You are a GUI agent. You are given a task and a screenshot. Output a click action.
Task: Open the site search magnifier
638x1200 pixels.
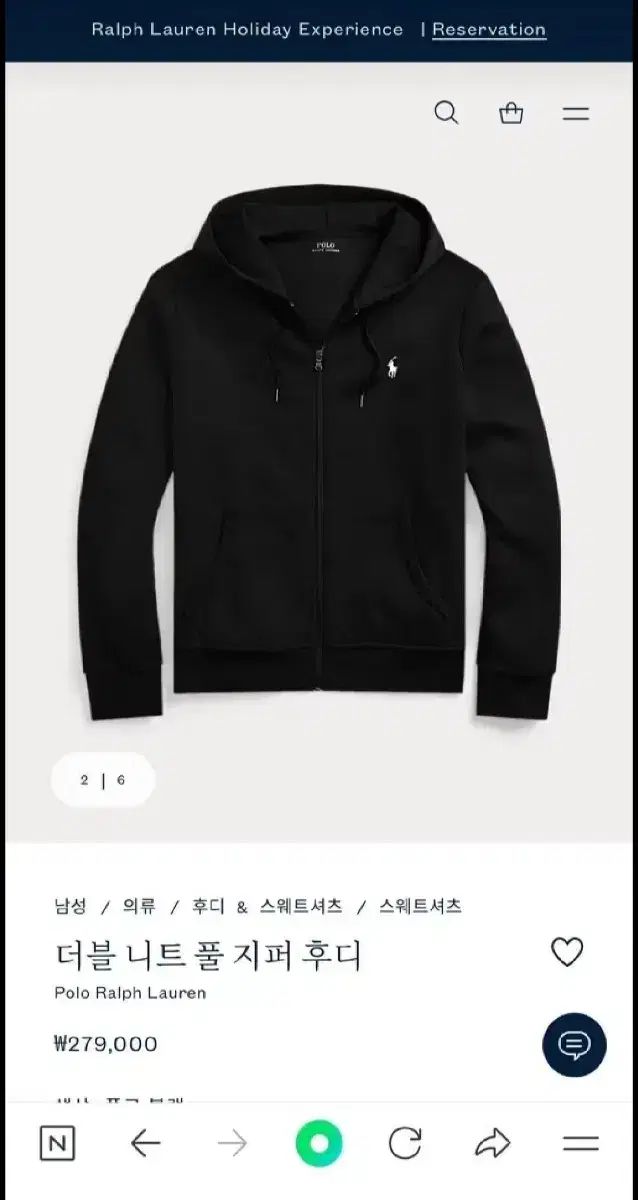click(x=446, y=113)
